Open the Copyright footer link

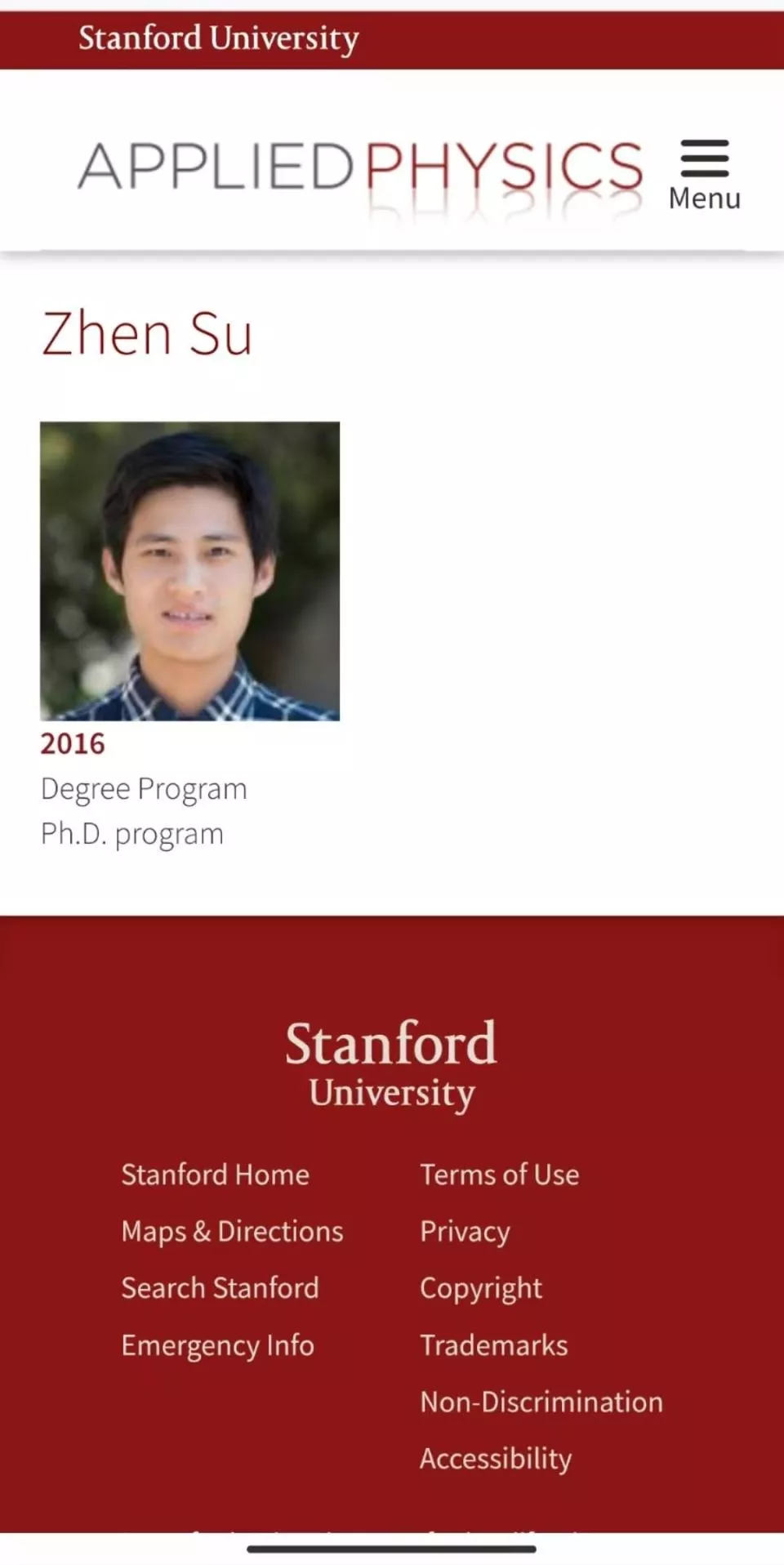tap(480, 1288)
